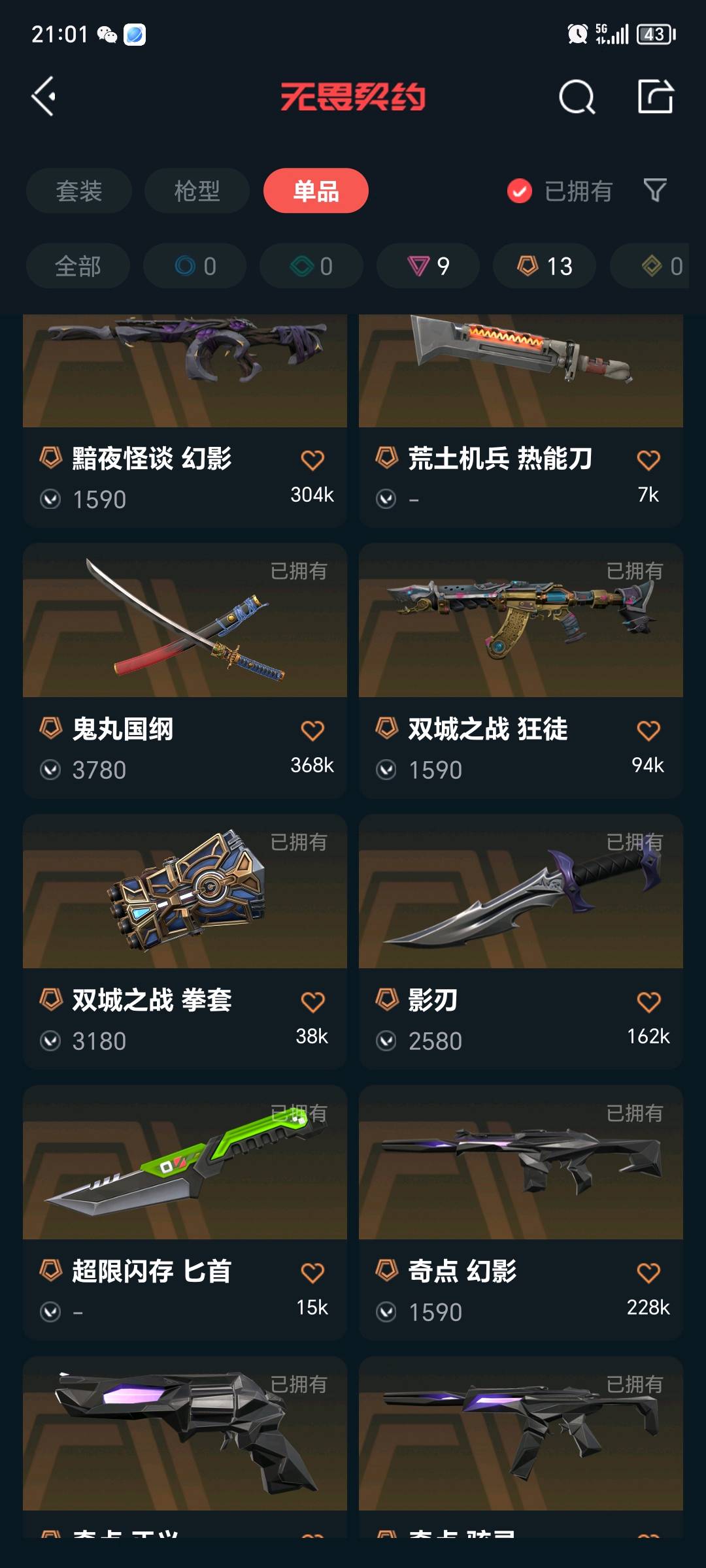This screenshot has width=706, height=1568.
Task: Go back using the top-left arrow
Action: pyautogui.click(x=44, y=97)
